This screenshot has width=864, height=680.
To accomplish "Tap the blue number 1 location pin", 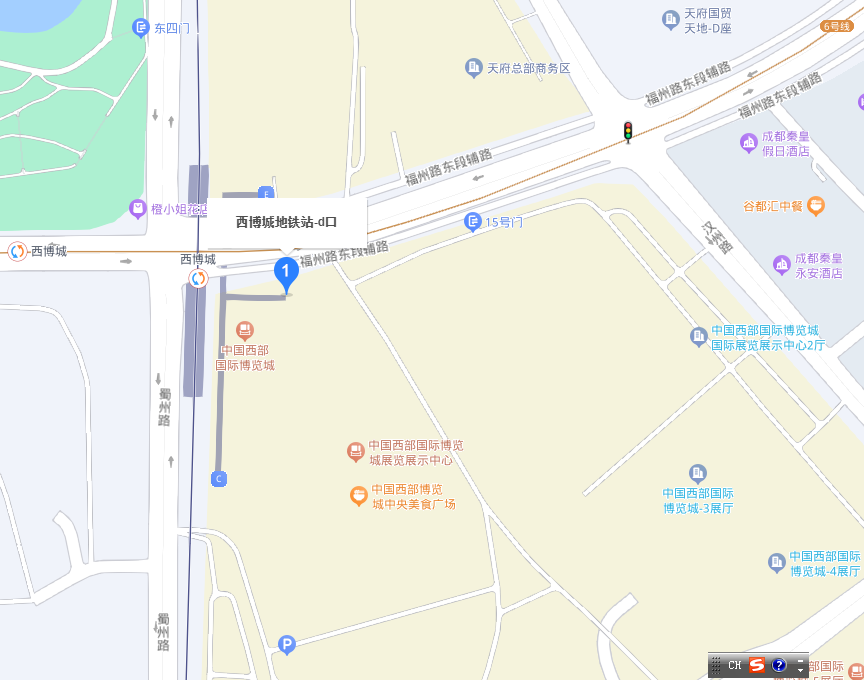I will pyautogui.click(x=286, y=272).
